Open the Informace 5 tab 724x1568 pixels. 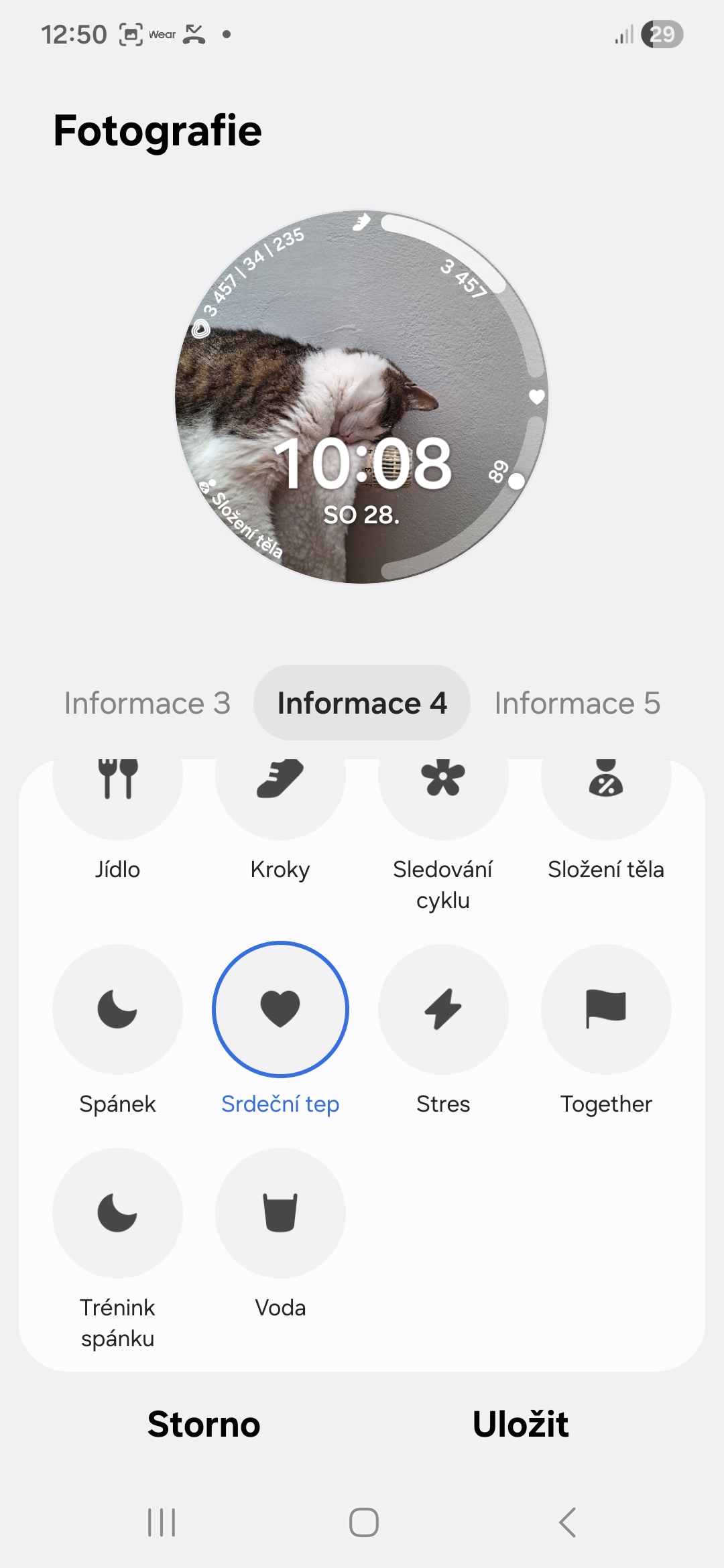(x=577, y=703)
